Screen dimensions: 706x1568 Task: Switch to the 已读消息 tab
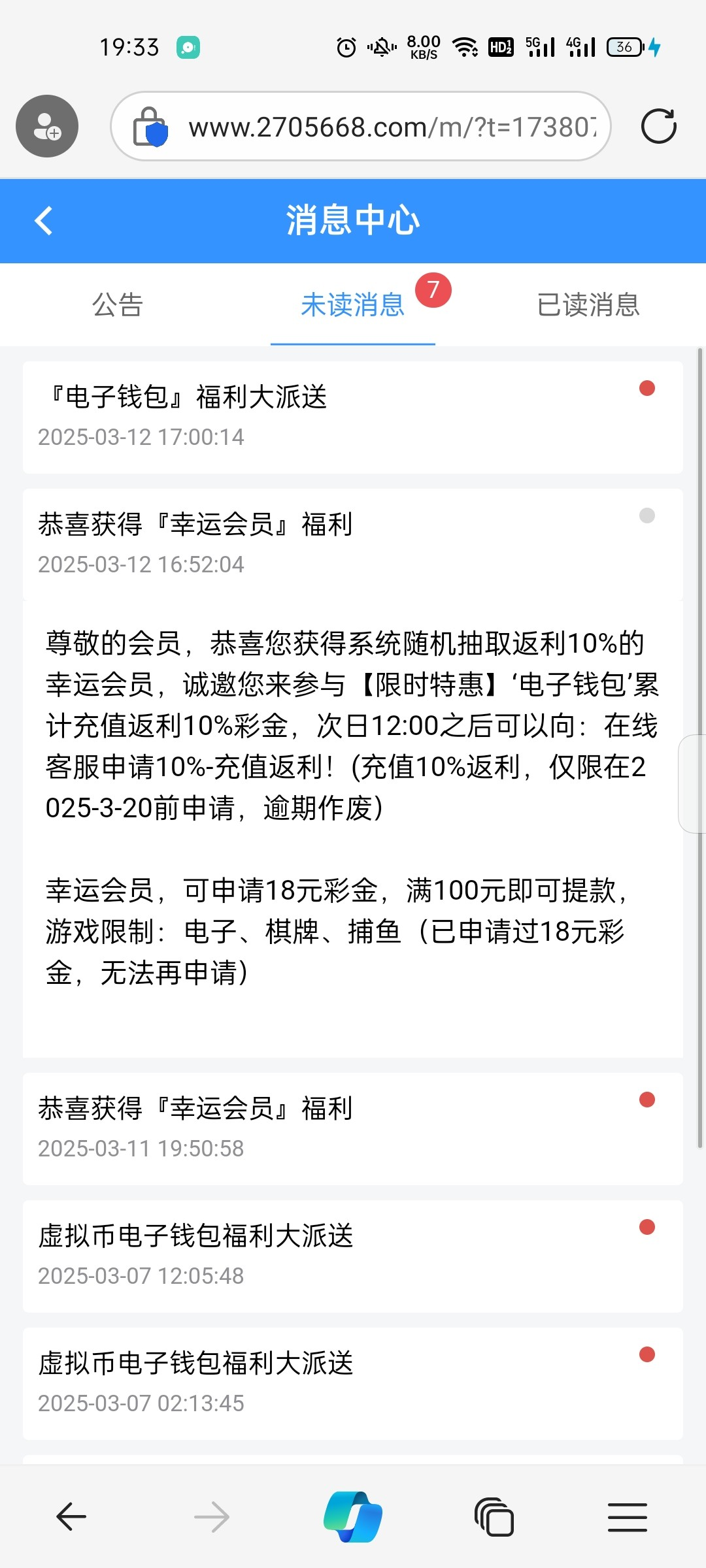(588, 304)
